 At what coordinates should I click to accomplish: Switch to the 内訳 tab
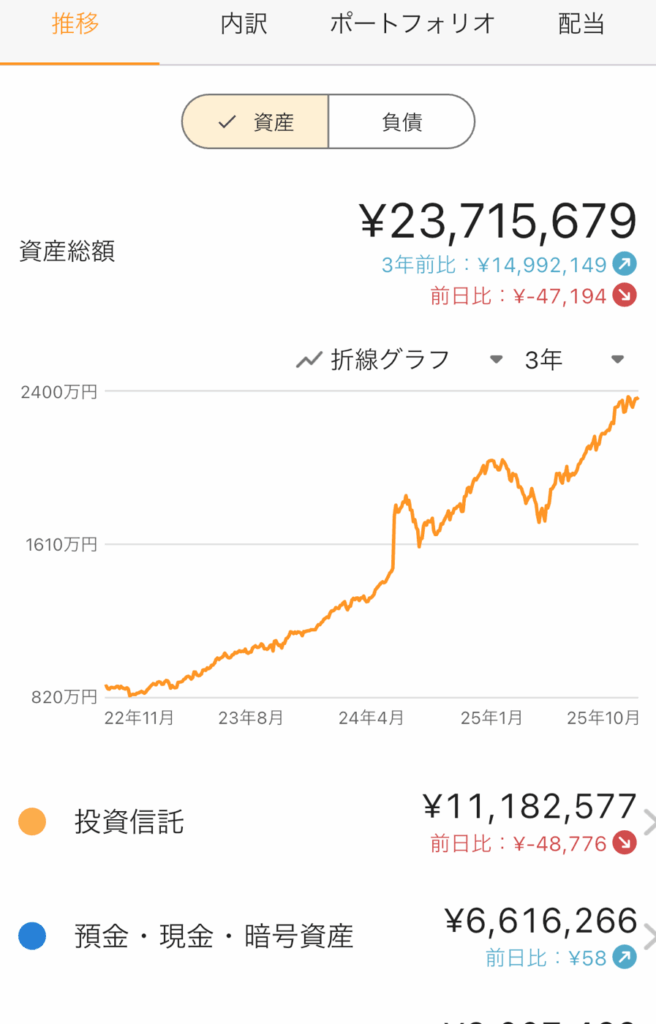pyautogui.click(x=244, y=26)
